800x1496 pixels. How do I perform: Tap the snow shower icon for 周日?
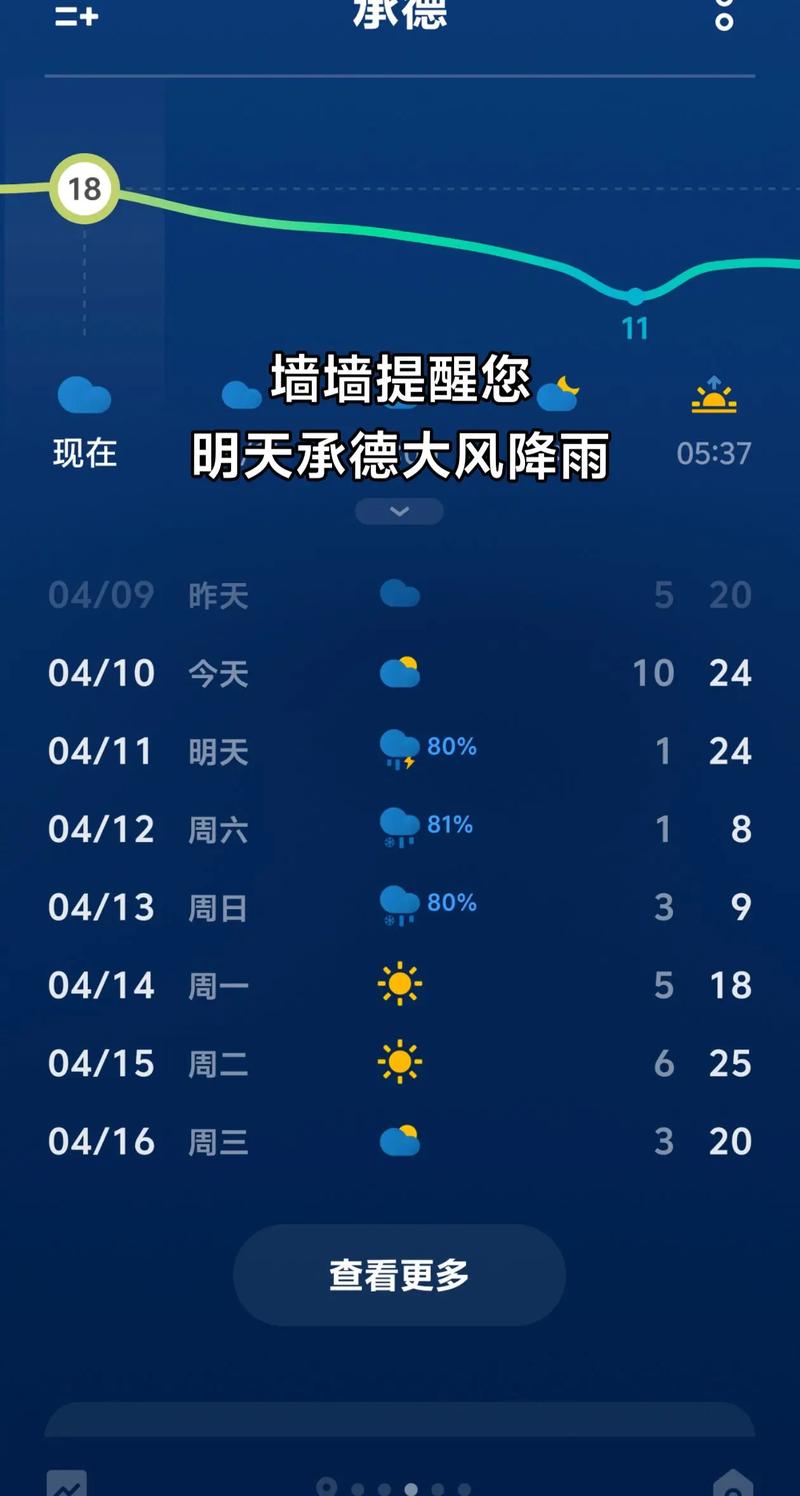pos(398,905)
